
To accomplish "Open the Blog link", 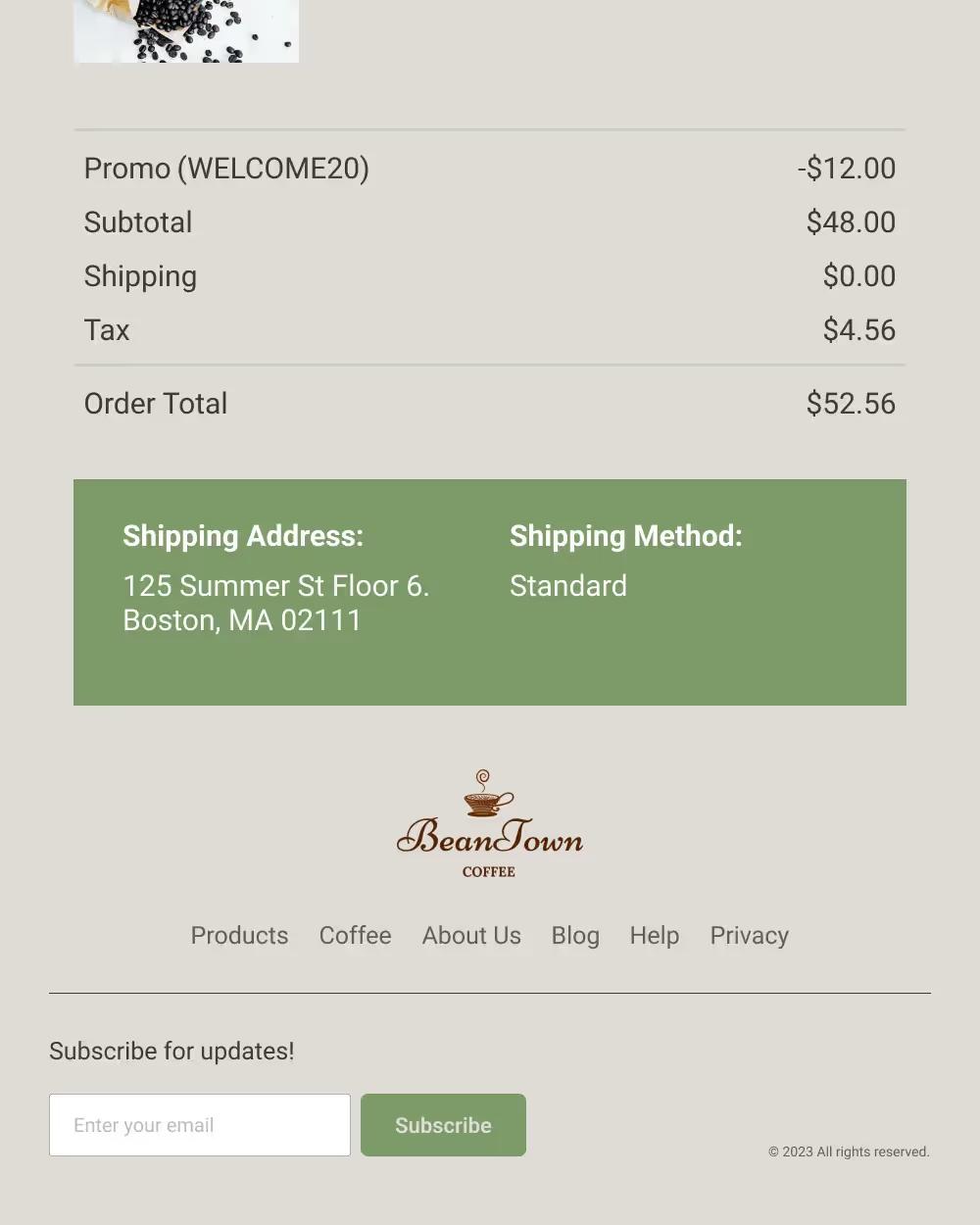I will [575, 936].
